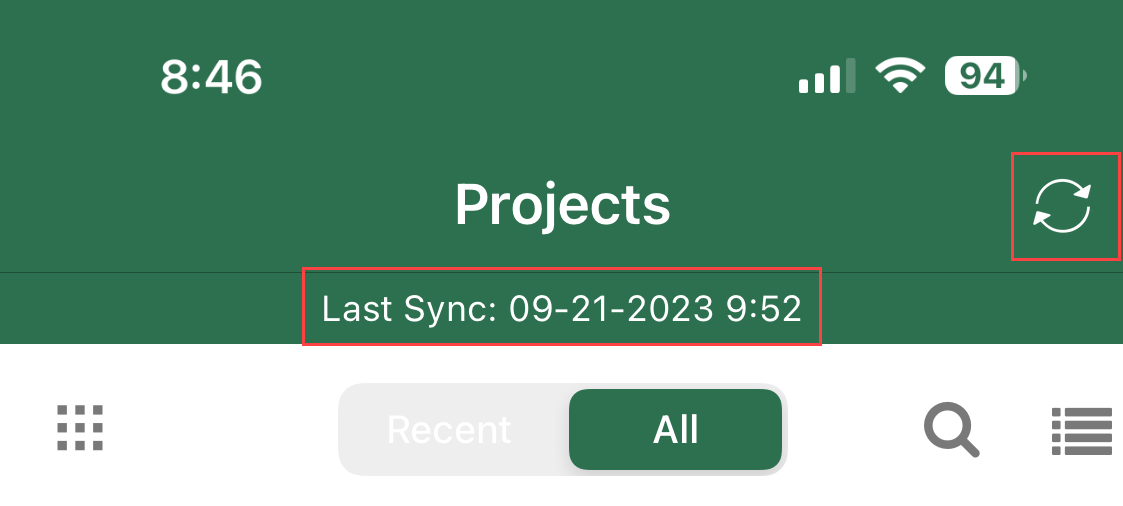Open project search with the magnifier
This screenshot has width=1123, height=506.
tap(949, 431)
